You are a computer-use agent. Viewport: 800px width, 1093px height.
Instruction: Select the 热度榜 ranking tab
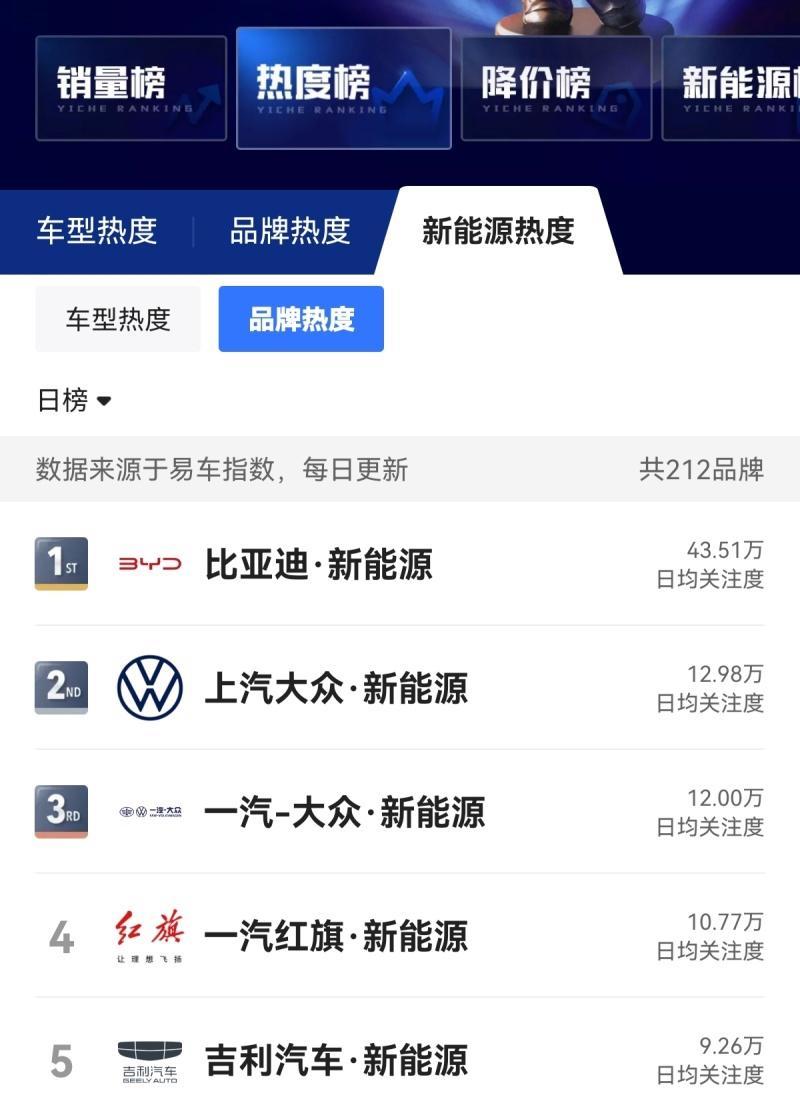tap(343, 88)
